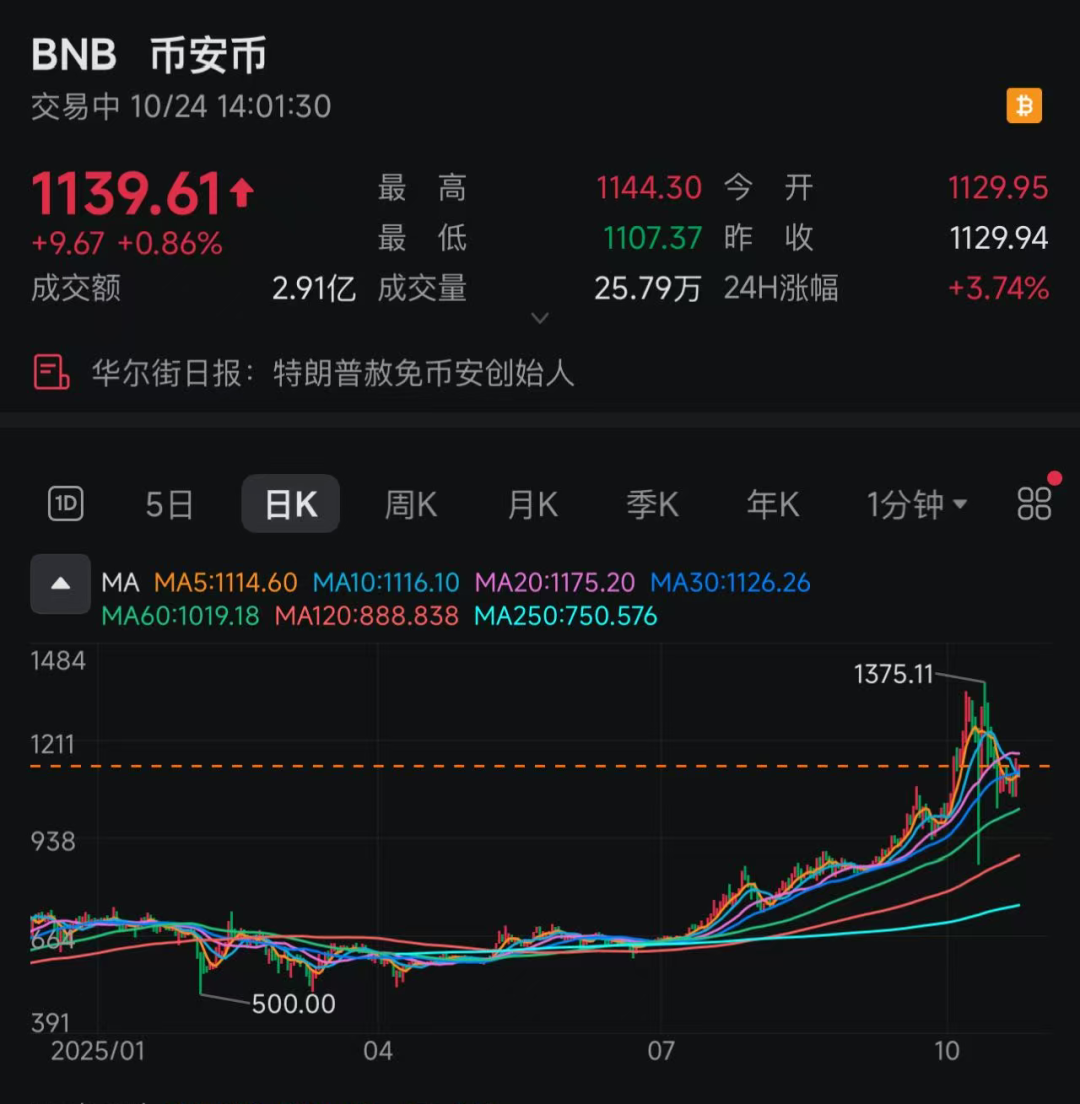Show the 季K quarterly chart
Screen dimensions: 1080x1104
click(652, 505)
